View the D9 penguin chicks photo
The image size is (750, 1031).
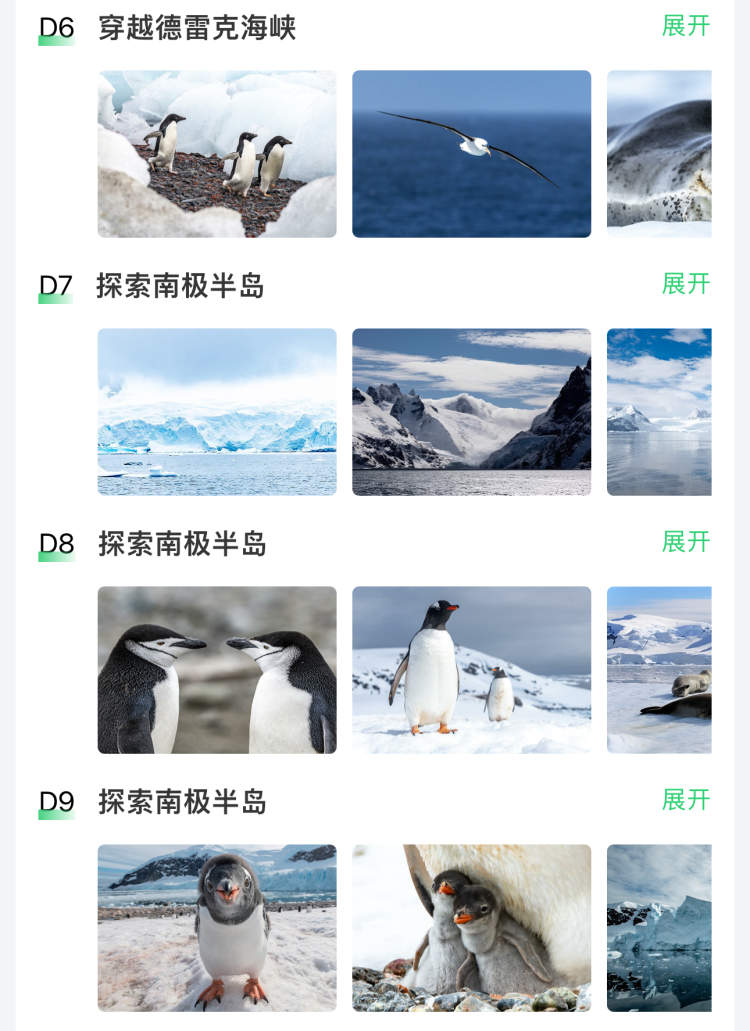(471, 928)
